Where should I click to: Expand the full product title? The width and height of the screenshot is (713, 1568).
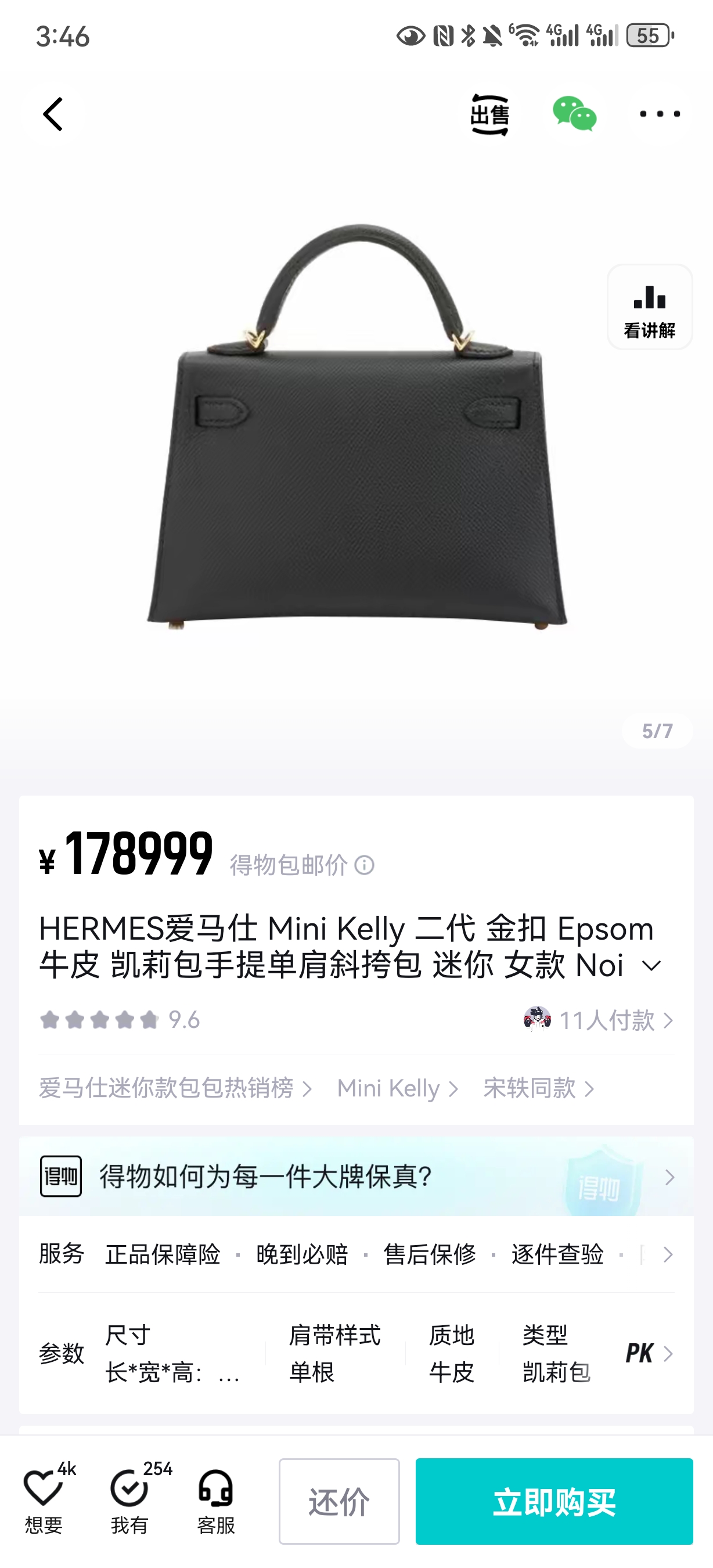(x=651, y=965)
